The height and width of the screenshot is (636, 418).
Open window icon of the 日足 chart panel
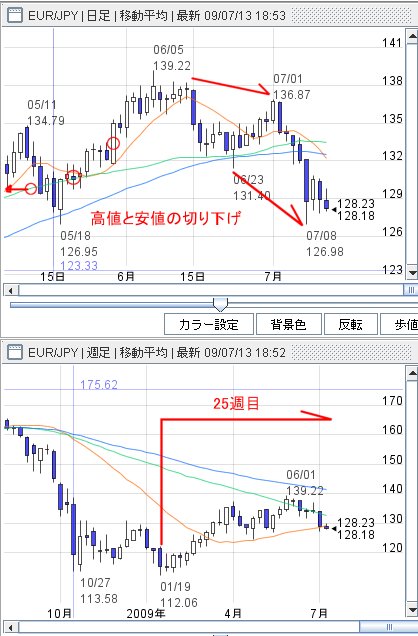click(15, 16)
